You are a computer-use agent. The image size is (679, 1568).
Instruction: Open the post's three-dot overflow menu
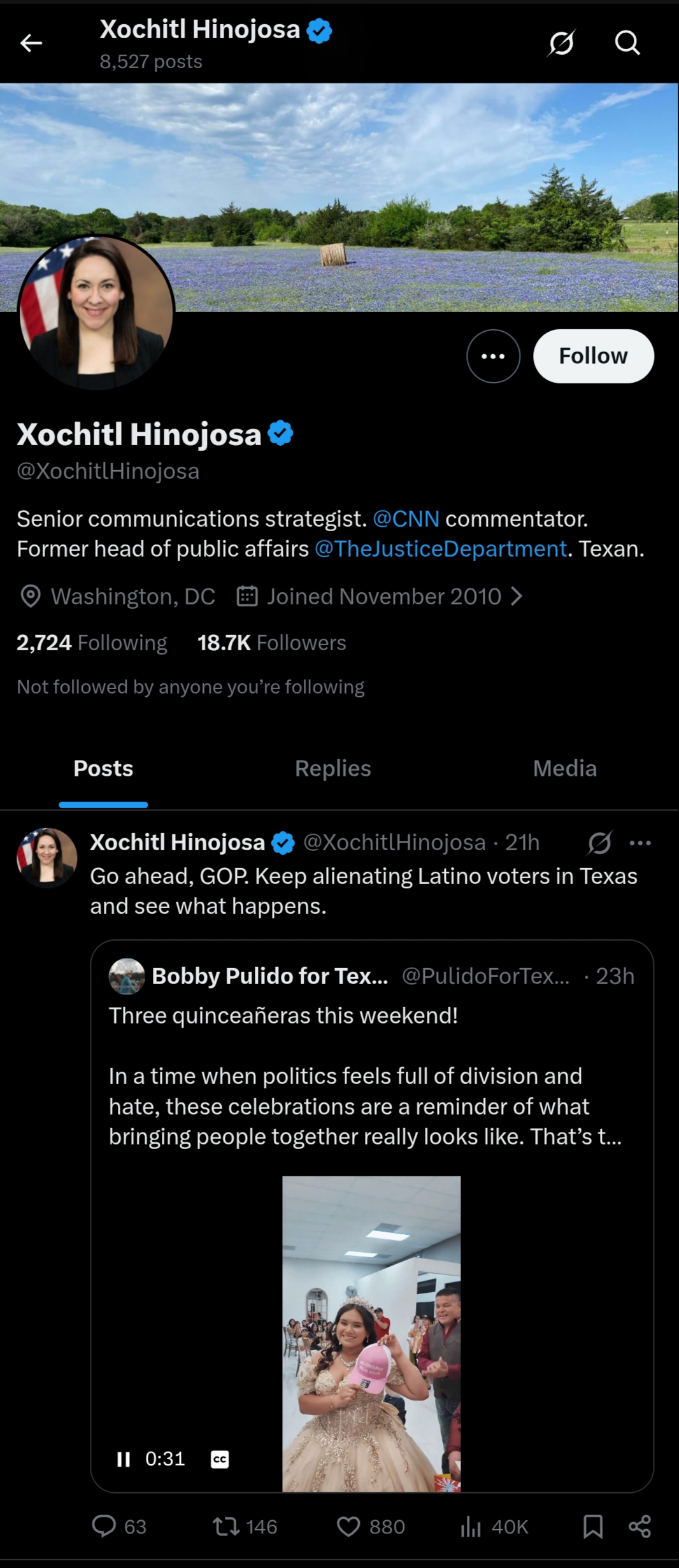point(640,843)
